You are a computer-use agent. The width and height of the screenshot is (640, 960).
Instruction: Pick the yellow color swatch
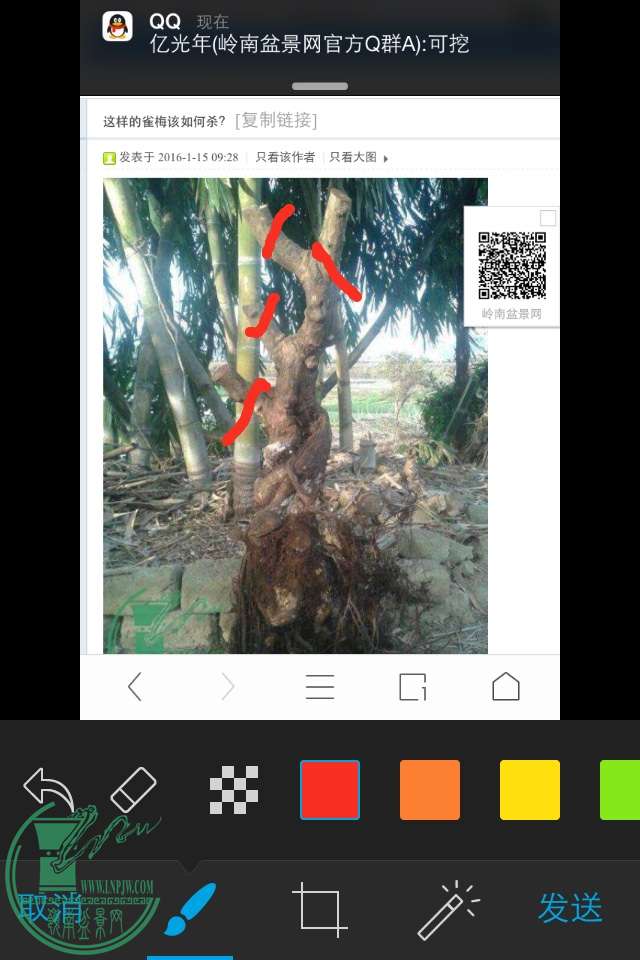tap(530, 790)
